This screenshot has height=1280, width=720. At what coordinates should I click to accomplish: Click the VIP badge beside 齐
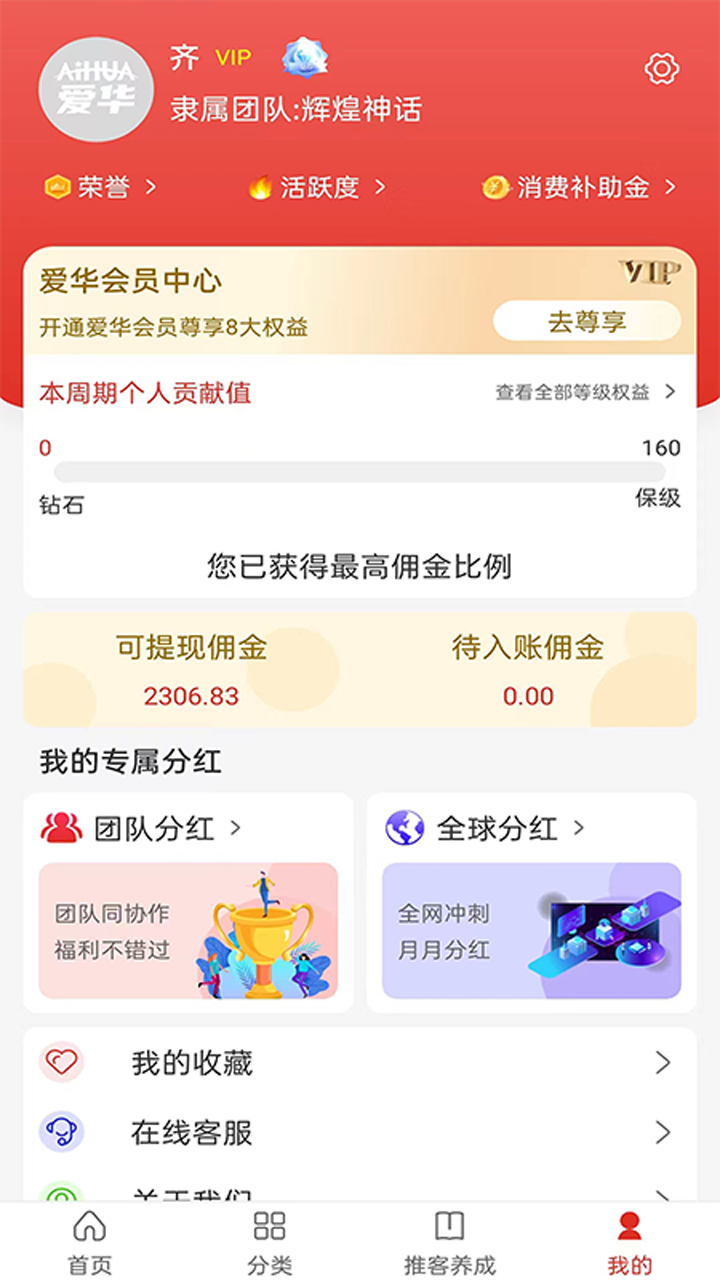coord(232,58)
